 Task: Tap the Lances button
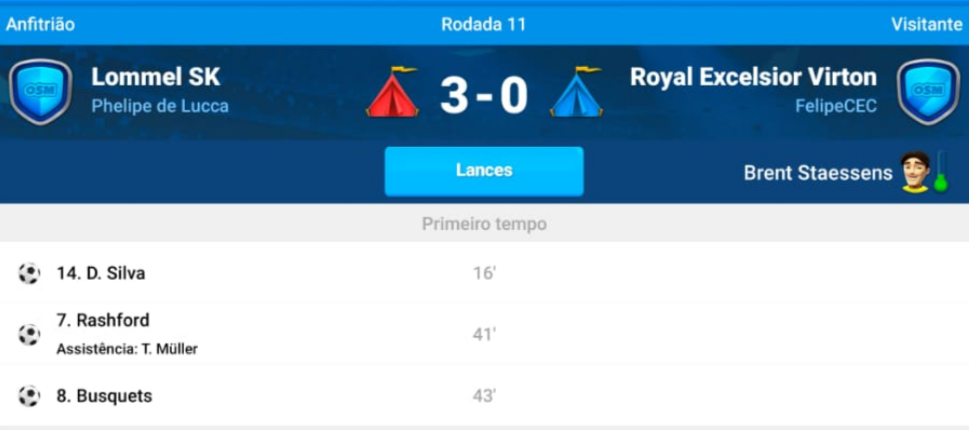(x=484, y=171)
